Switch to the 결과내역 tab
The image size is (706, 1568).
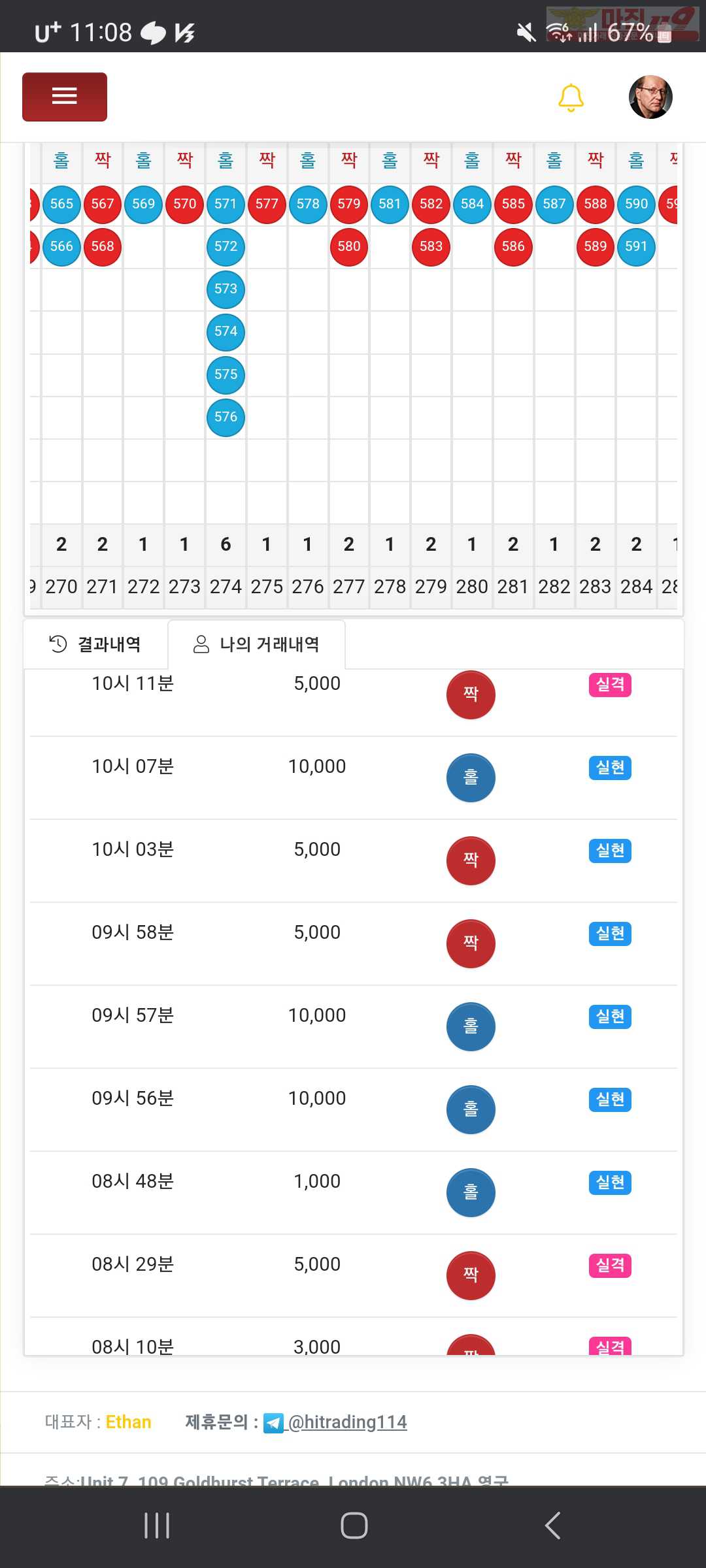click(x=95, y=644)
